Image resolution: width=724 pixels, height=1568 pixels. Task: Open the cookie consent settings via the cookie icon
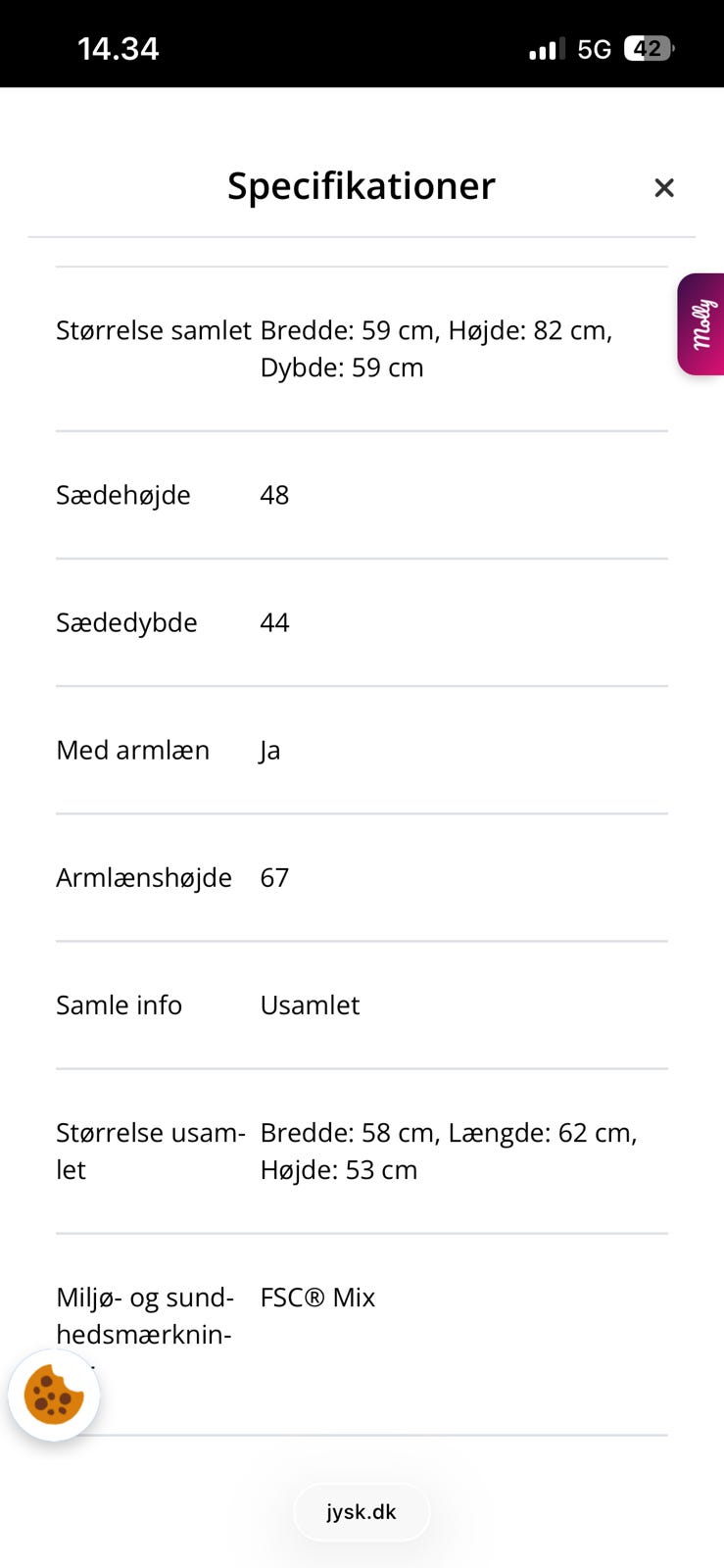coord(53,1396)
